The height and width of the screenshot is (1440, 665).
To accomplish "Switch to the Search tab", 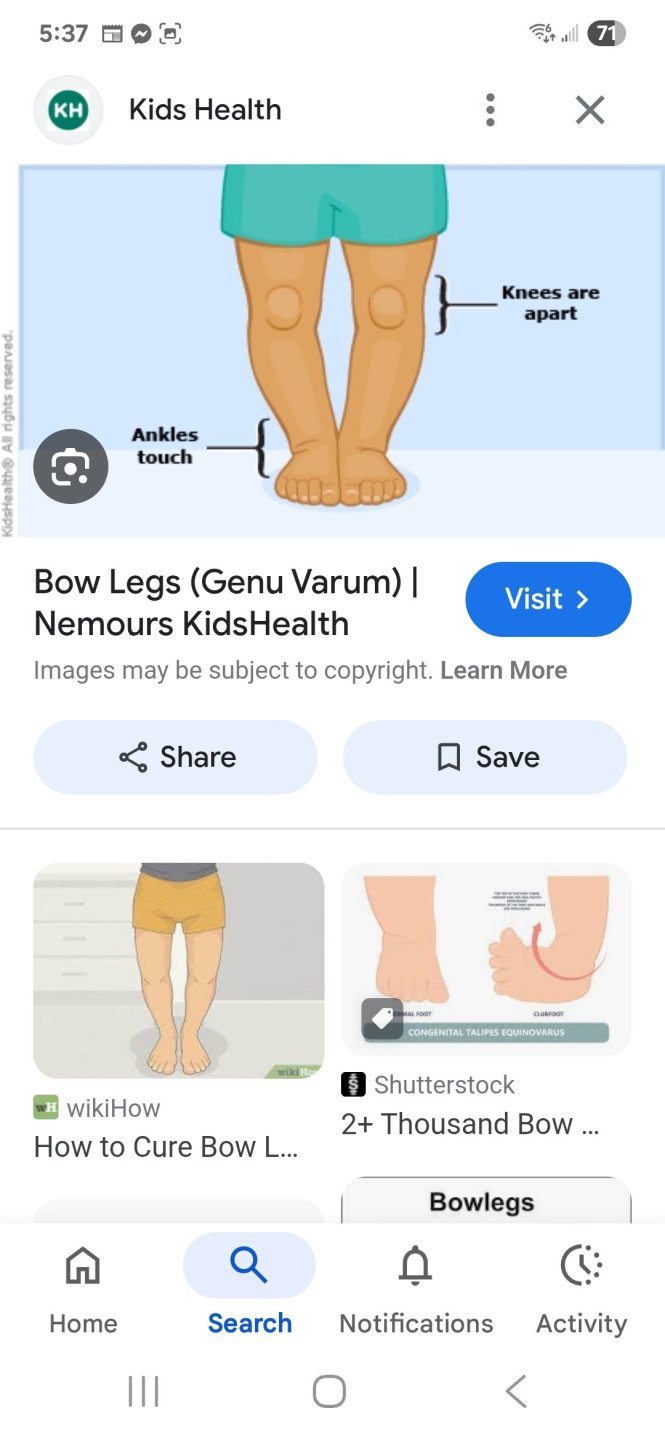I will pos(249,1290).
